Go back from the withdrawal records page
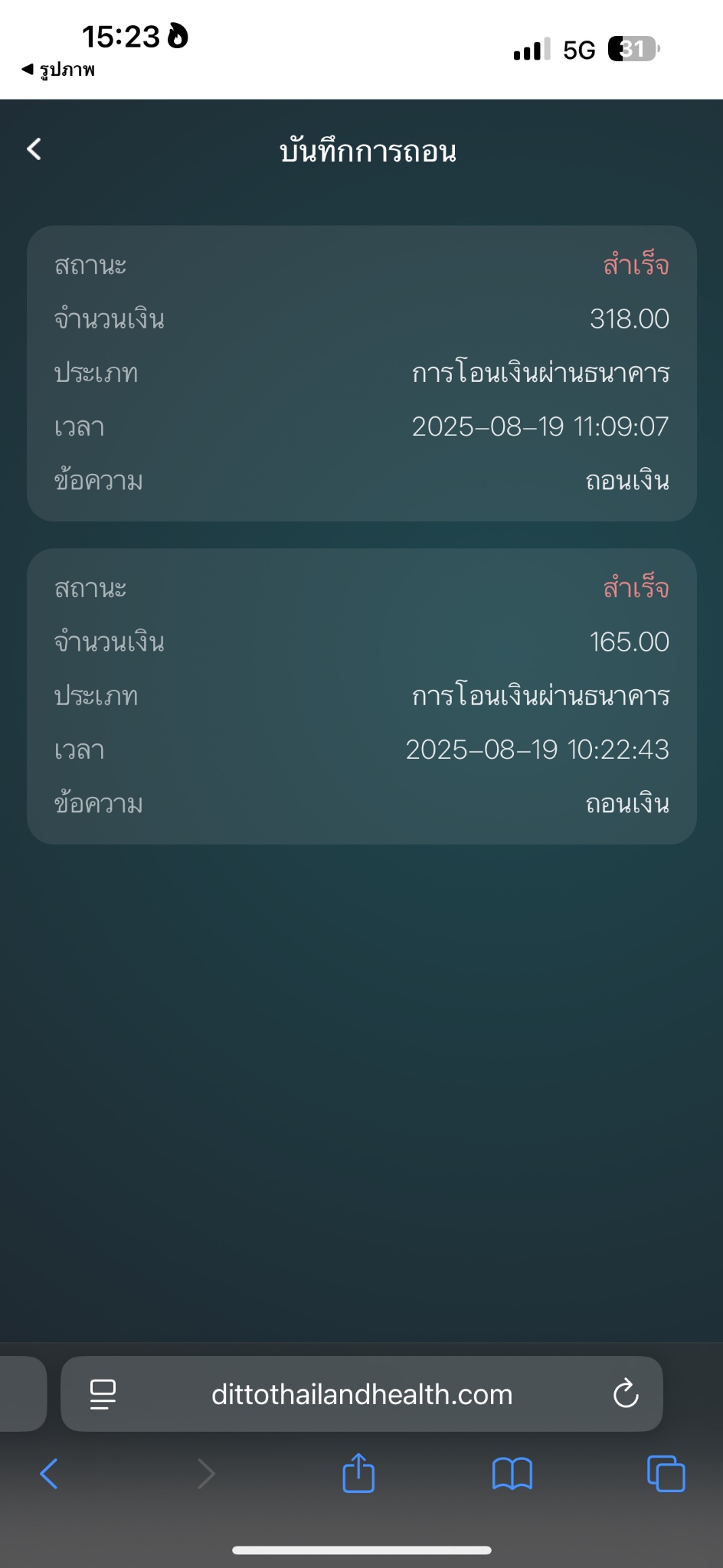Viewport: 723px width, 1568px height. pos(34,149)
